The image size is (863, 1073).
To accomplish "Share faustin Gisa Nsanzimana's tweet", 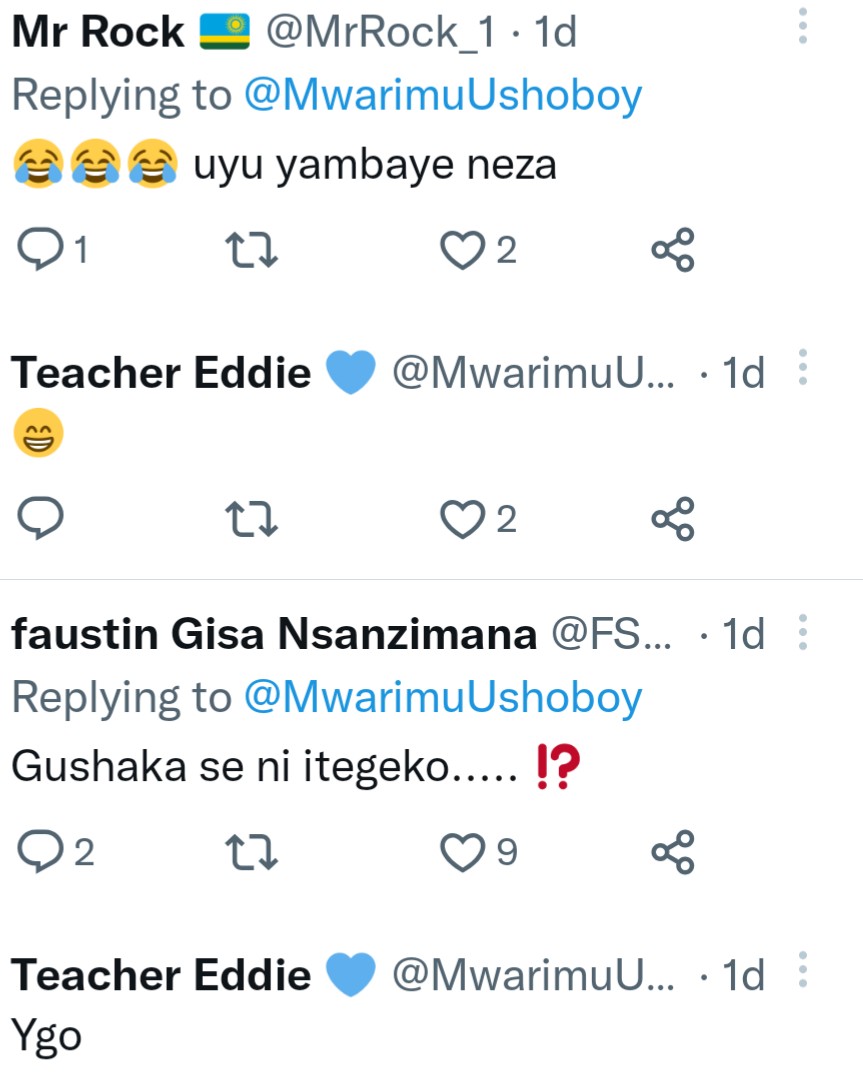I will (672, 852).
